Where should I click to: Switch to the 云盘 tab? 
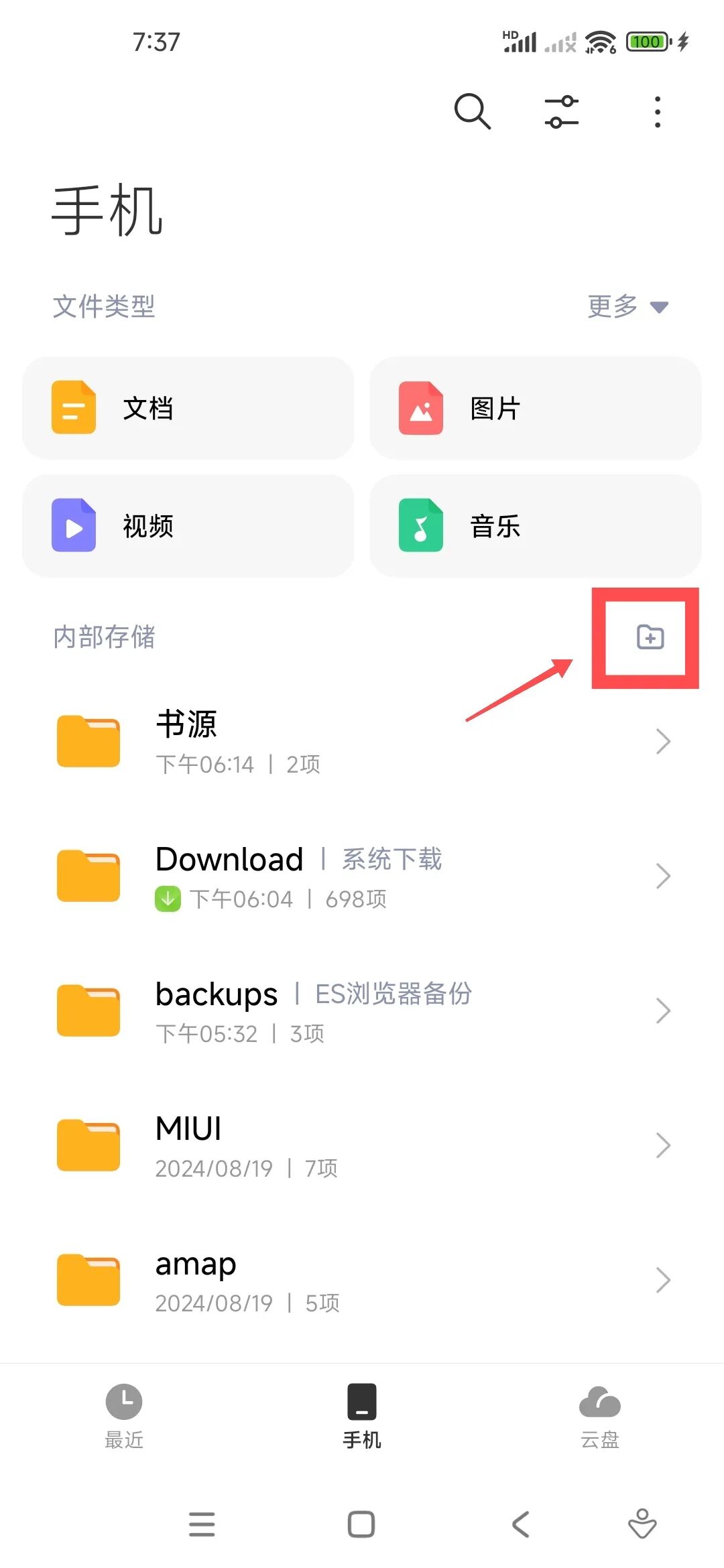599,1415
